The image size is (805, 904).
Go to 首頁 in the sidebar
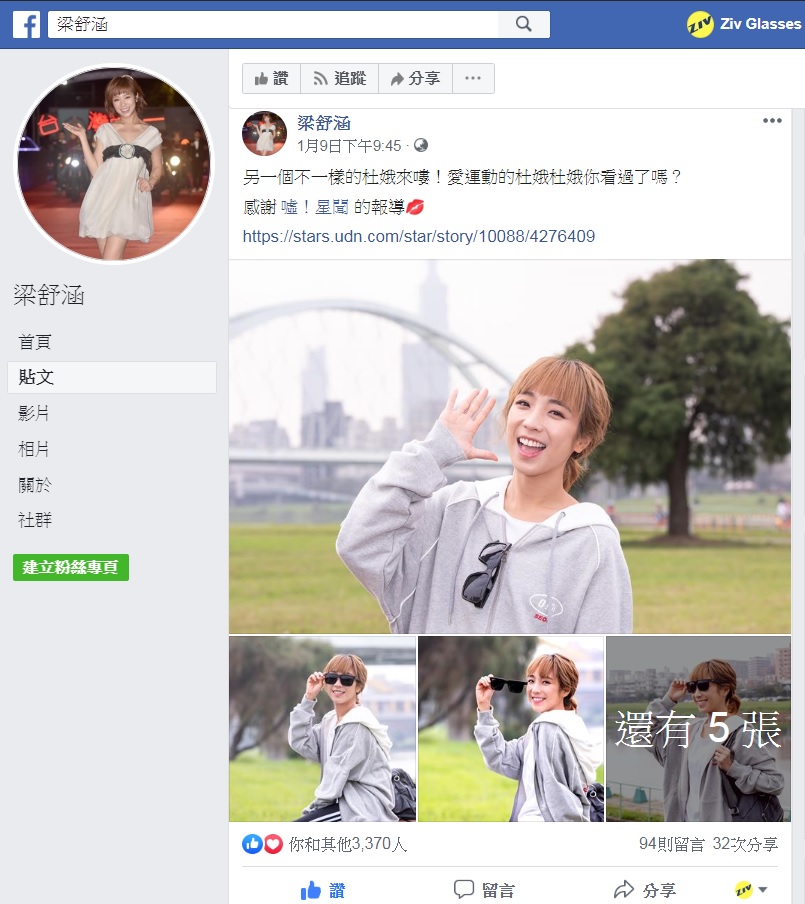(35, 342)
